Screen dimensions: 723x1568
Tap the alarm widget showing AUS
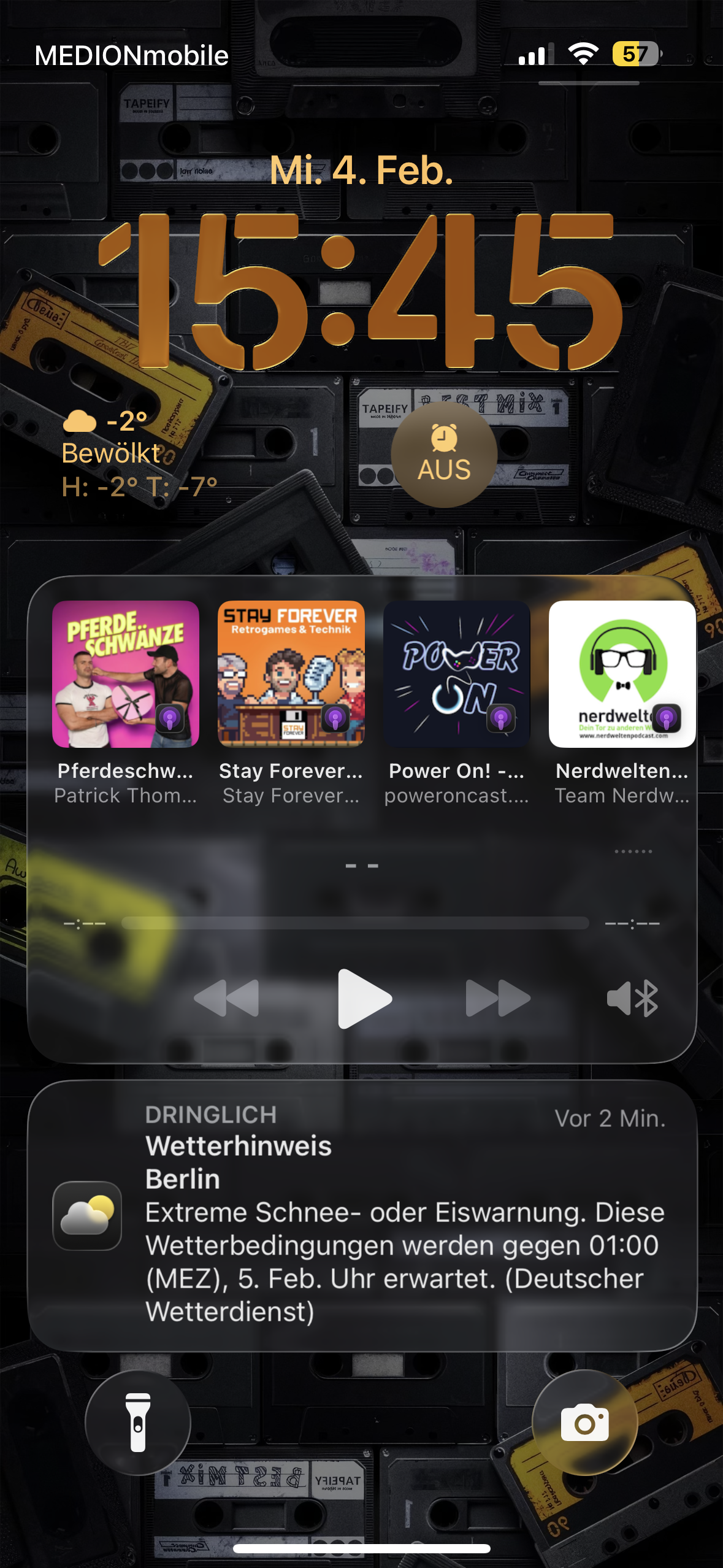[444, 455]
